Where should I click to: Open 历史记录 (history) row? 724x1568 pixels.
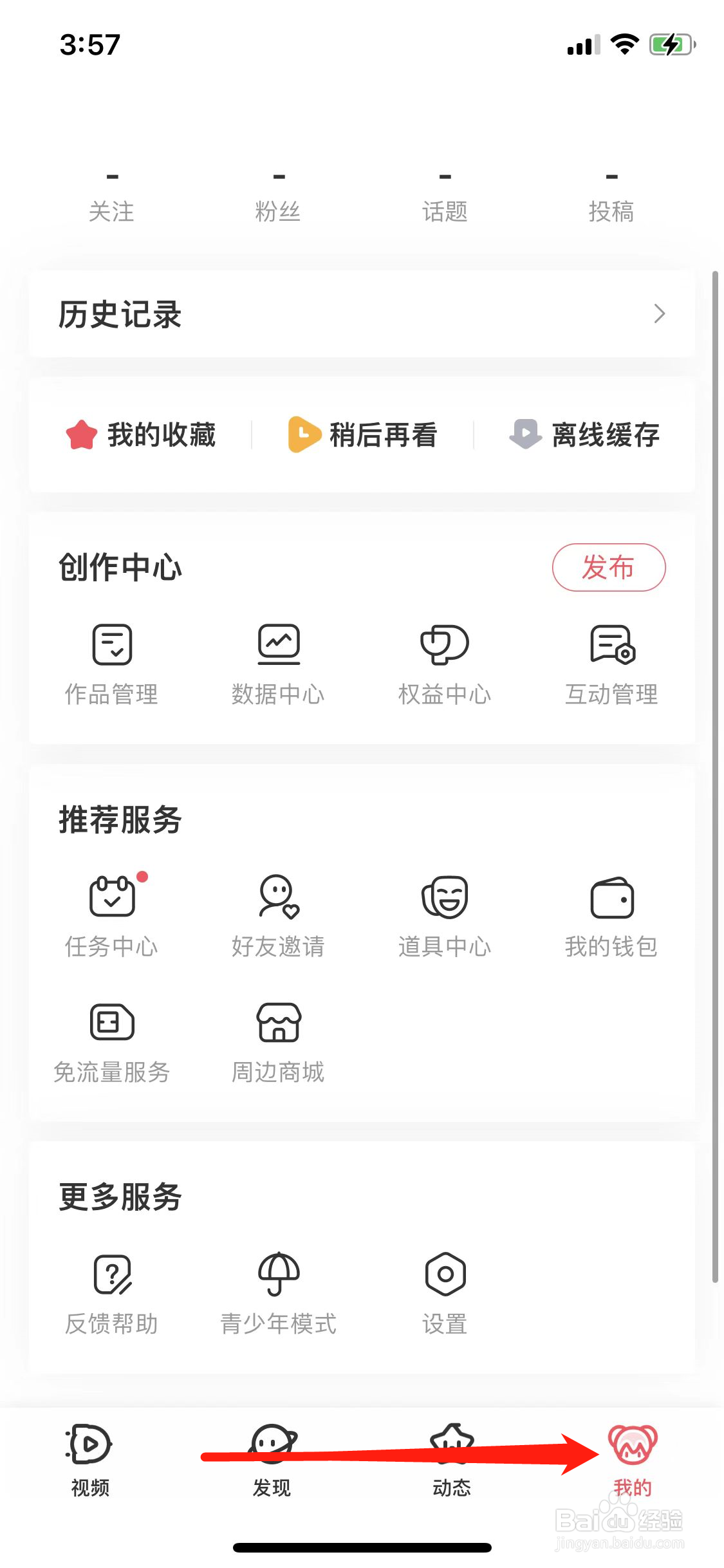pos(362,314)
